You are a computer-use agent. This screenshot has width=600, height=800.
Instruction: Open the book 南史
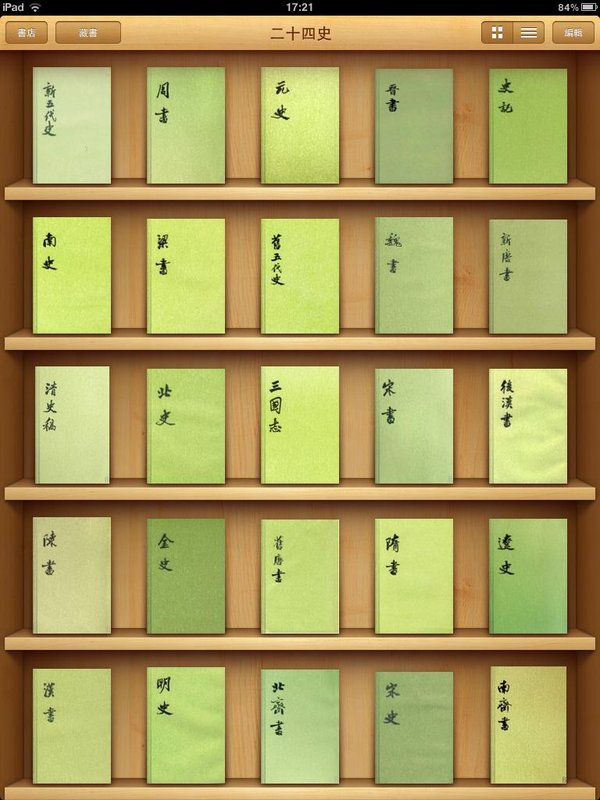pyautogui.click(x=72, y=275)
